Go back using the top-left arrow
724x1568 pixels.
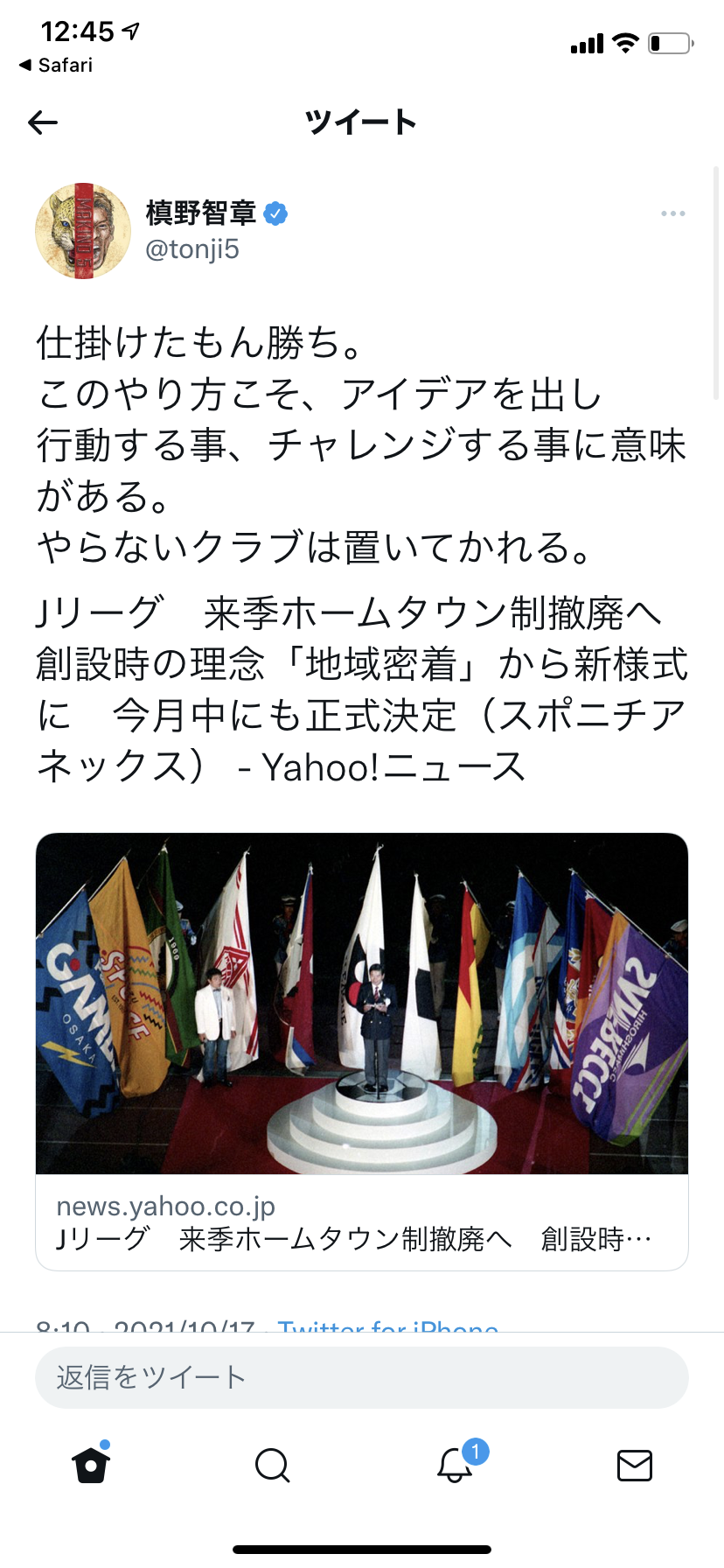(43, 122)
